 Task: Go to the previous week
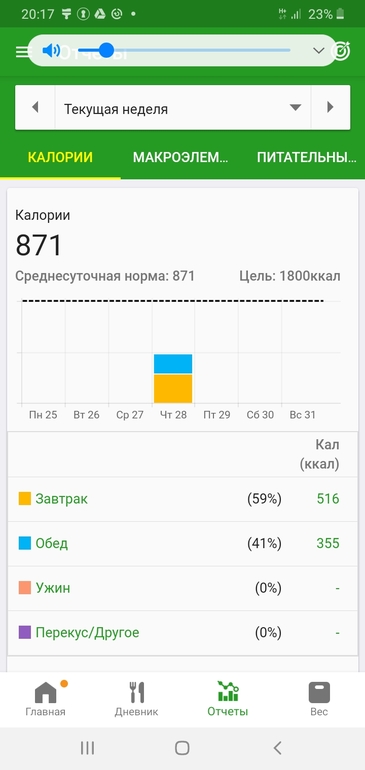tap(35, 108)
